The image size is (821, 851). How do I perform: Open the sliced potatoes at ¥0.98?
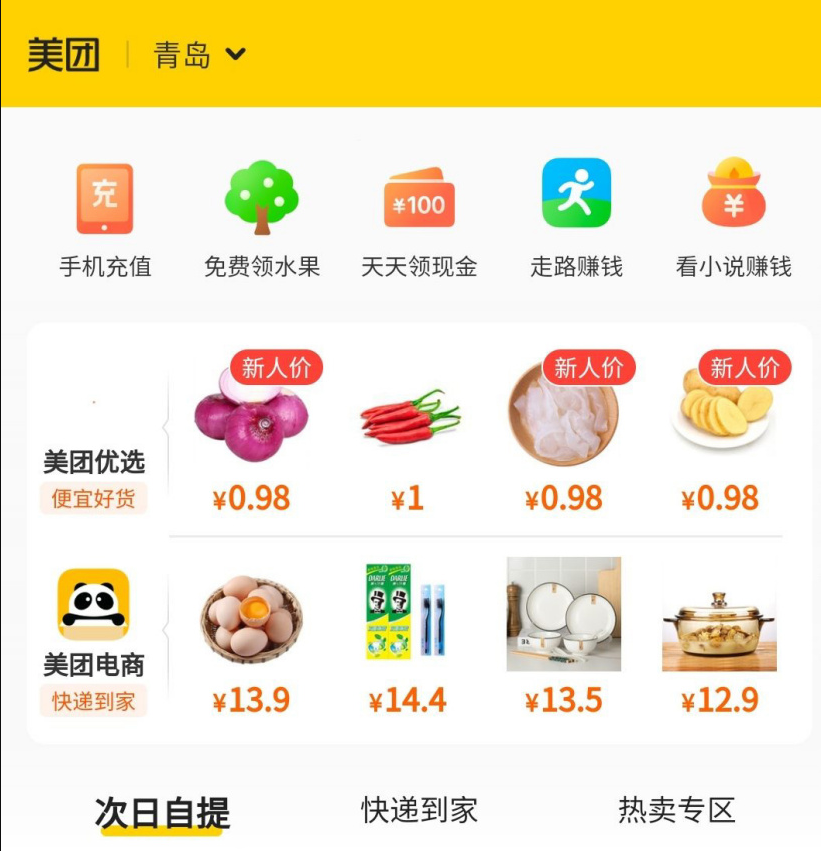tap(721, 413)
